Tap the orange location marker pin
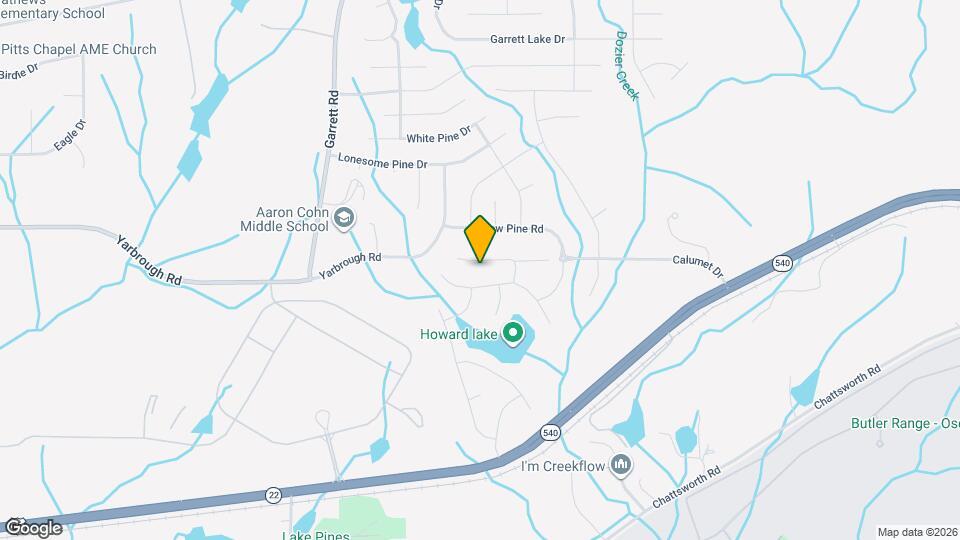Screen dimensions: 960x540 480,238
